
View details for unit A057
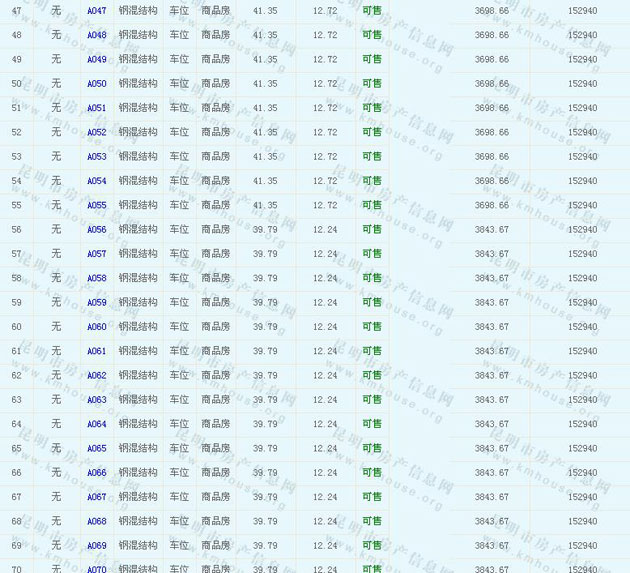pos(96,254)
